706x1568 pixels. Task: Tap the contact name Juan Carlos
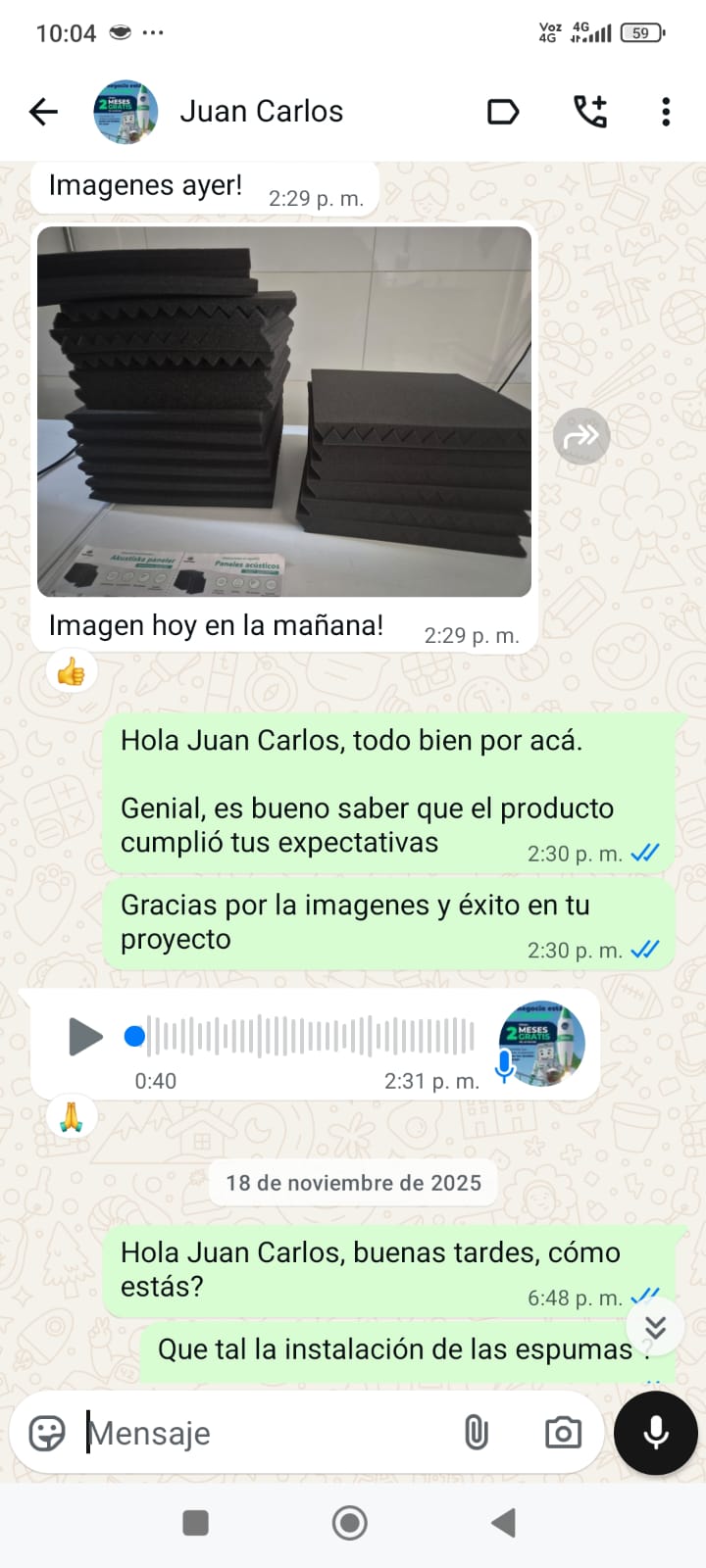(261, 112)
